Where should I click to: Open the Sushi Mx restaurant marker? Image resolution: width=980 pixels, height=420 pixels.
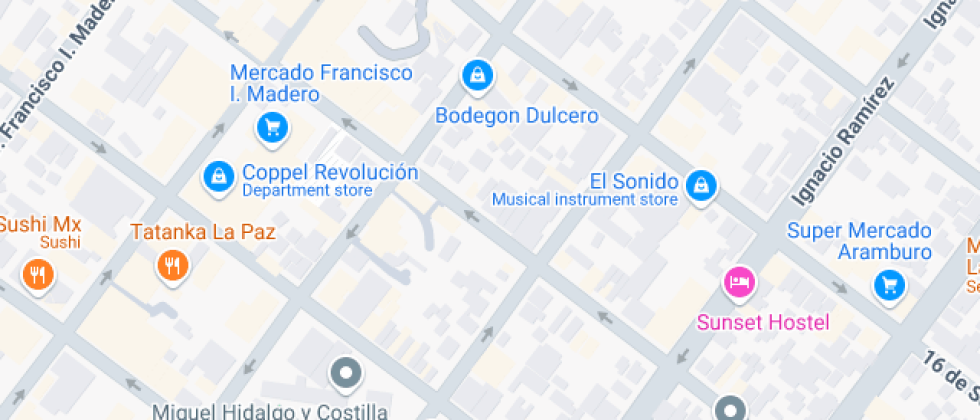pos(37,273)
